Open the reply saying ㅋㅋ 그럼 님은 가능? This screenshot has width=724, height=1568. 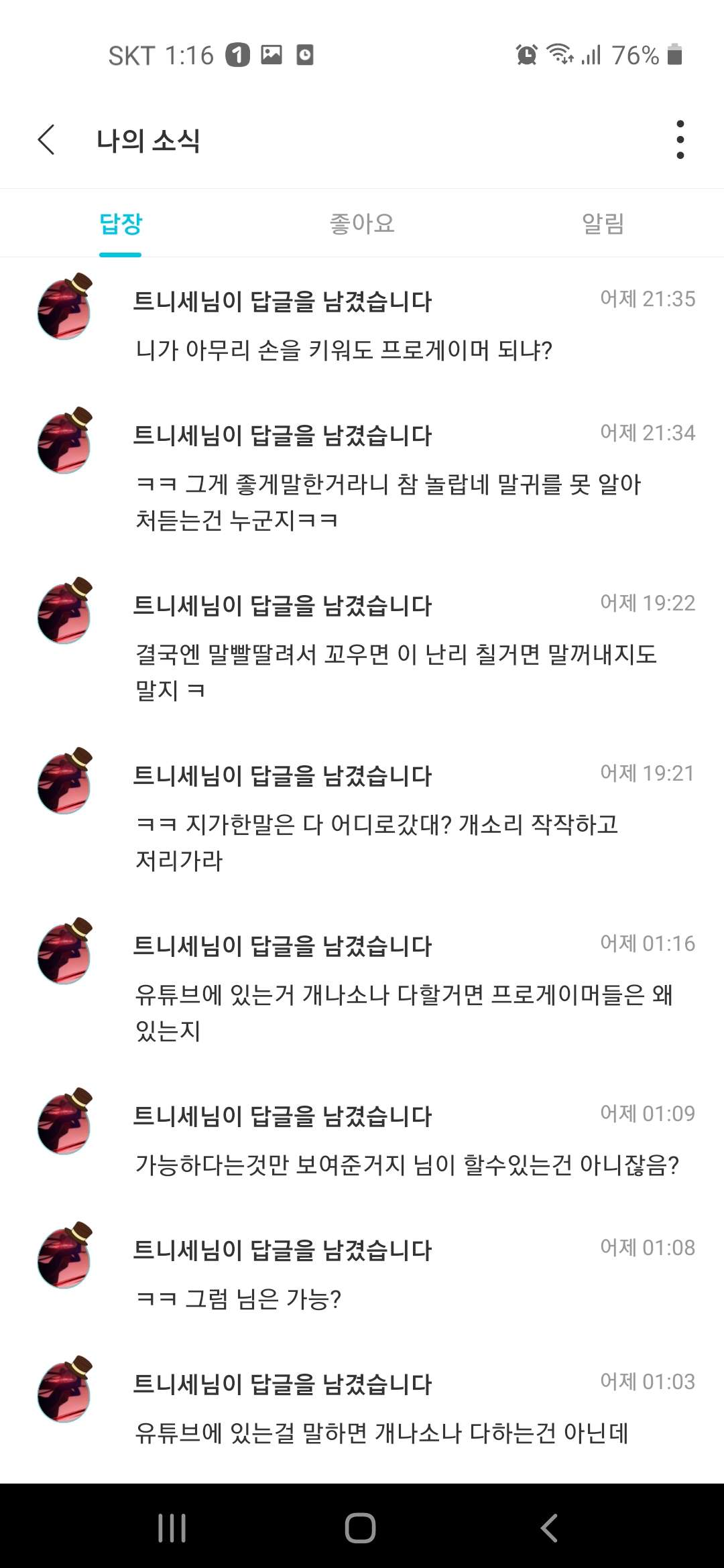coord(362,1273)
